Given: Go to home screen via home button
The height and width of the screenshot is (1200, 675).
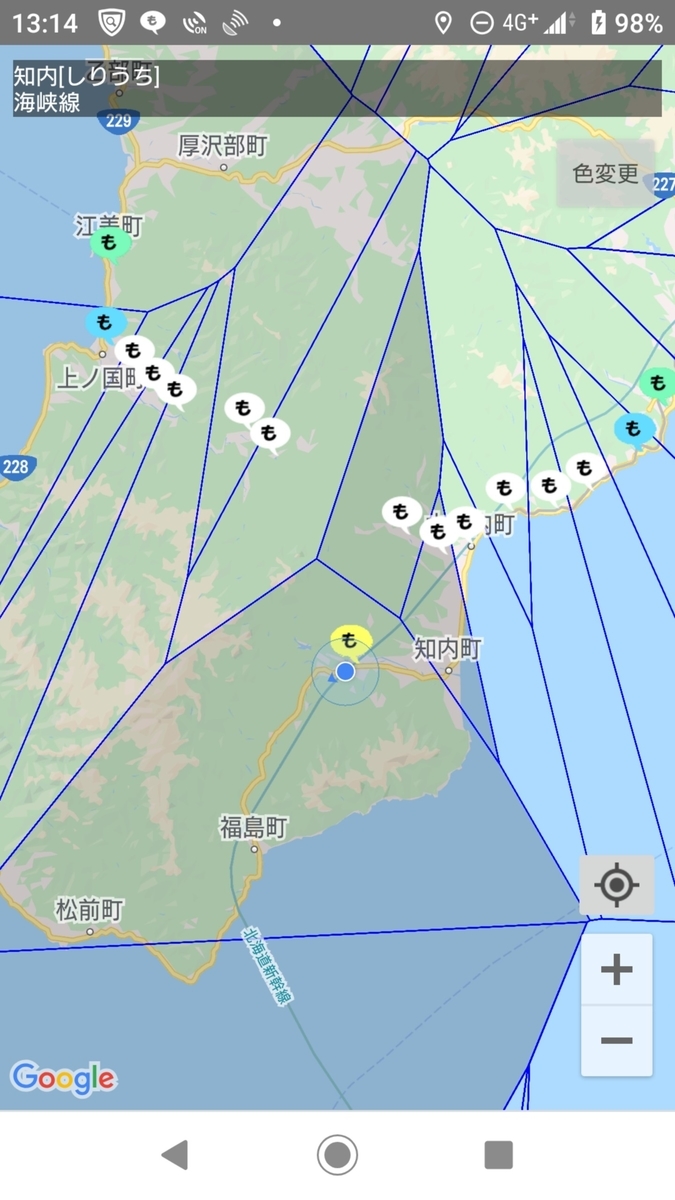Looking at the screenshot, I should coord(337,1155).
